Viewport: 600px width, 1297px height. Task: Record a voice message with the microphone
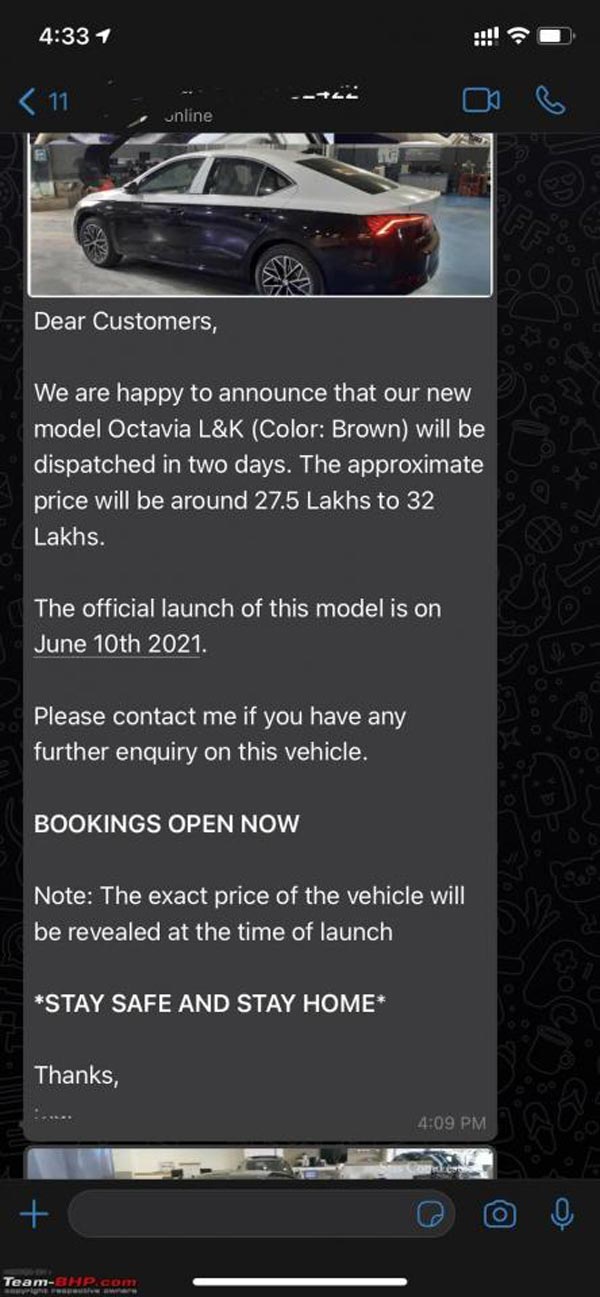[563, 1215]
